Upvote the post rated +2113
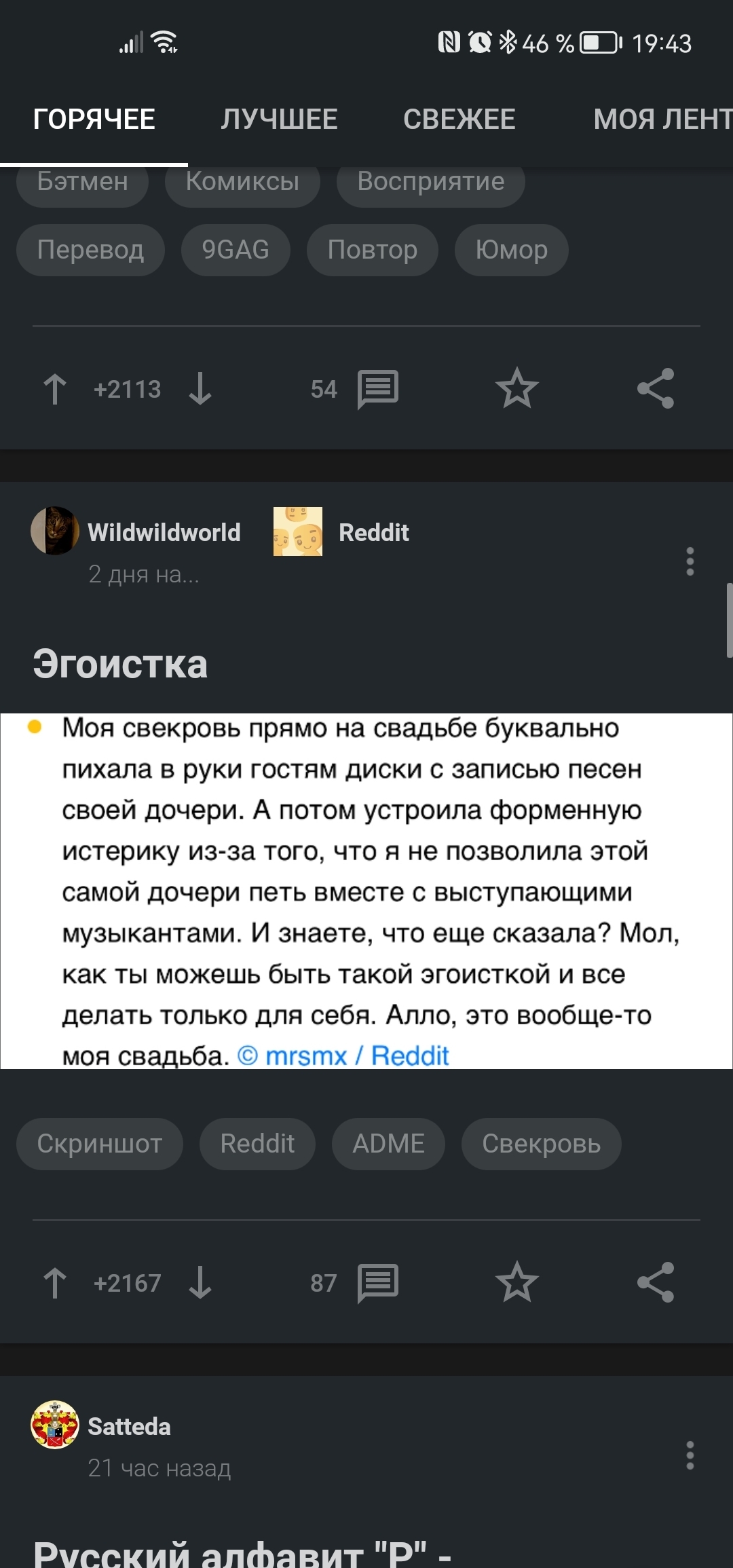Screen dimensions: 733x1568 tap(55, 390)
